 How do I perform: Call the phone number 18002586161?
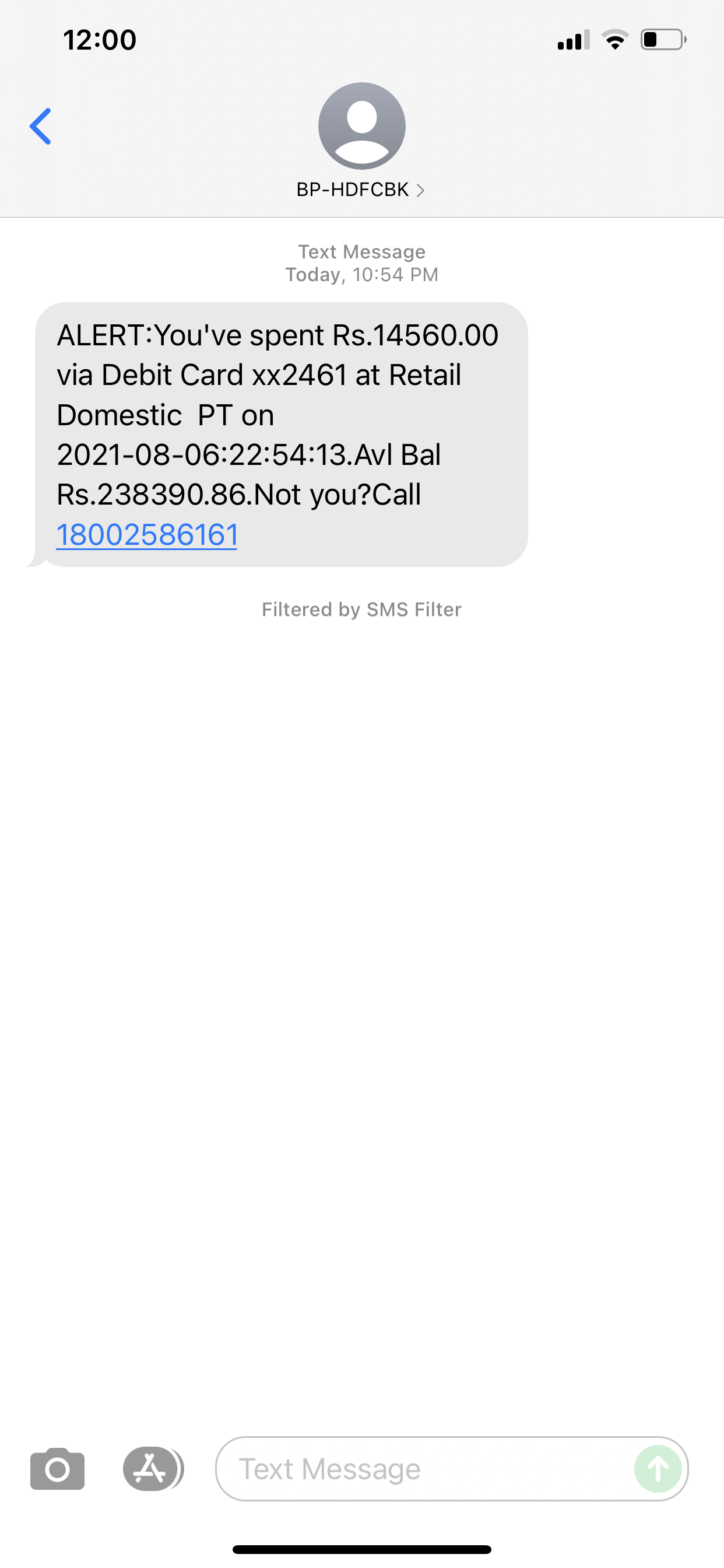coord(147,535)
